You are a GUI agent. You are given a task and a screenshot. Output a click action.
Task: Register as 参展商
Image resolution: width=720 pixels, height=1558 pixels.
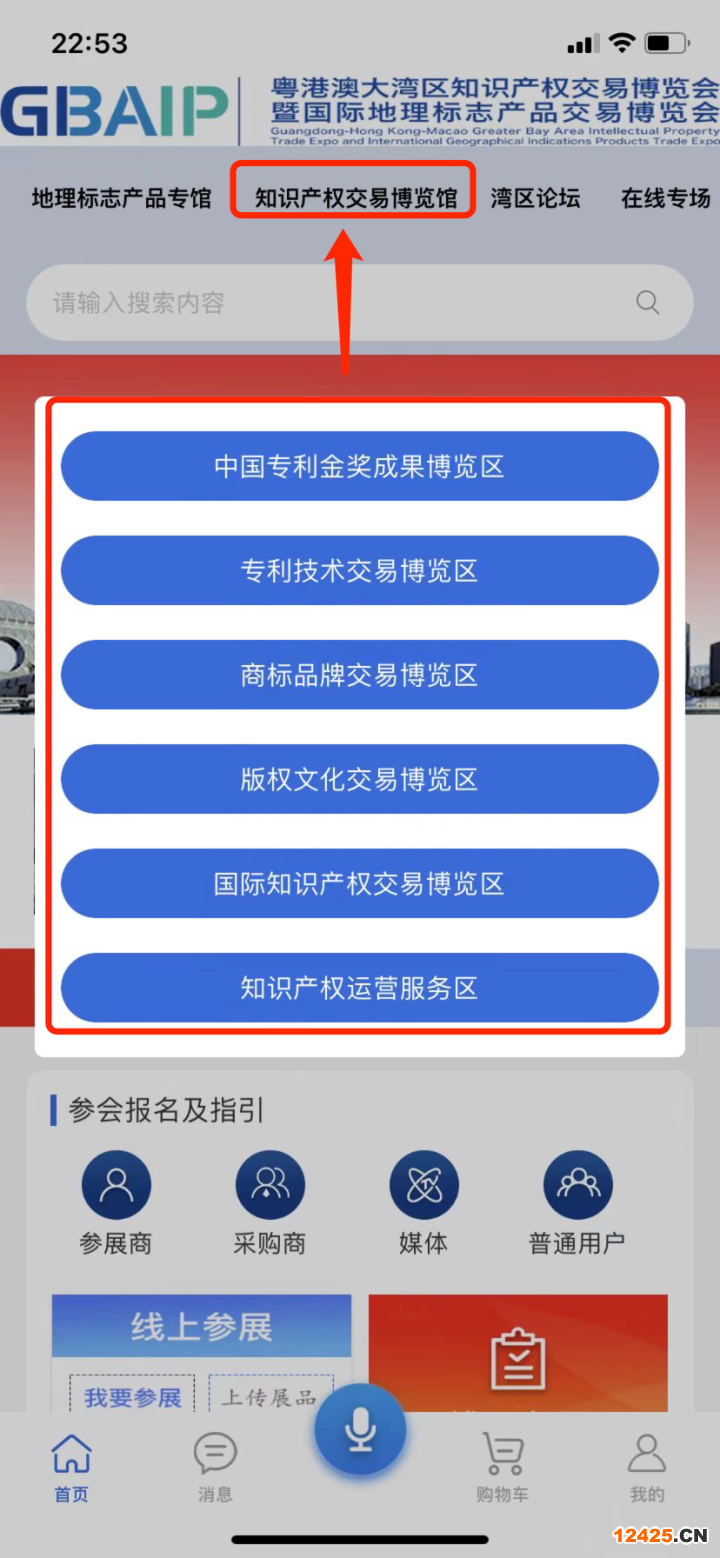pos(116,1203)
